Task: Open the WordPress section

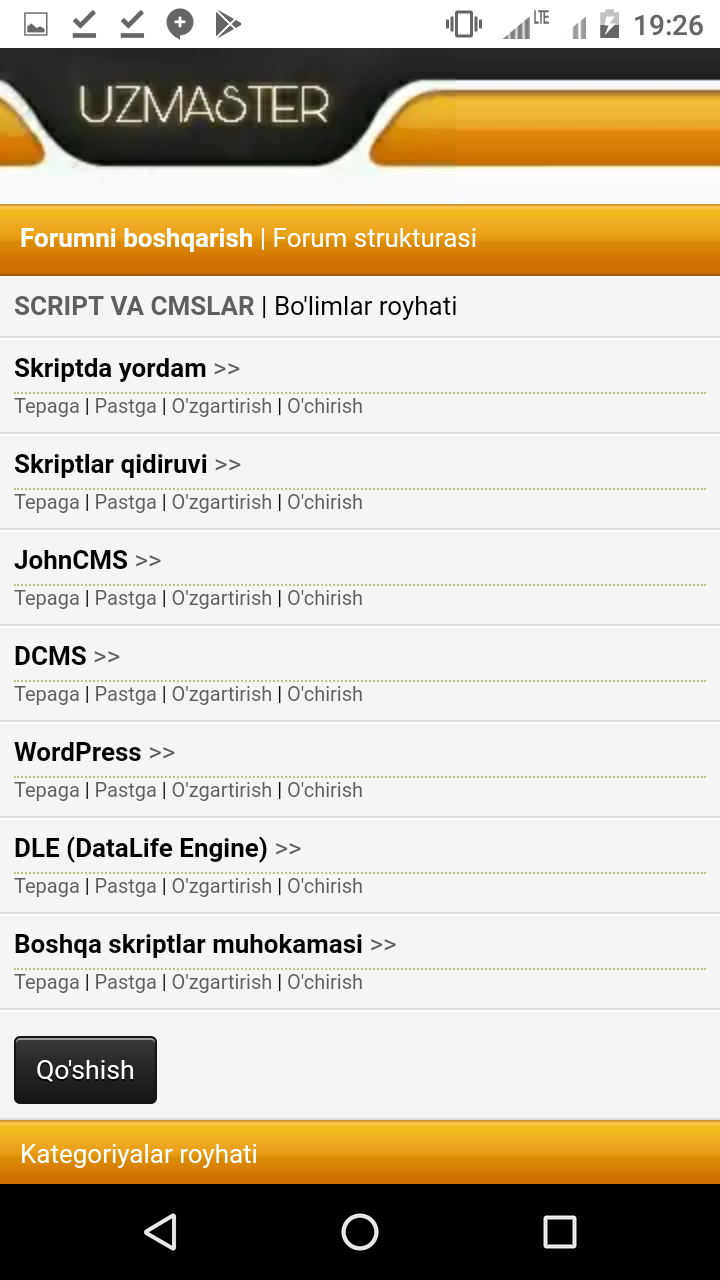Action: [78, 753]
